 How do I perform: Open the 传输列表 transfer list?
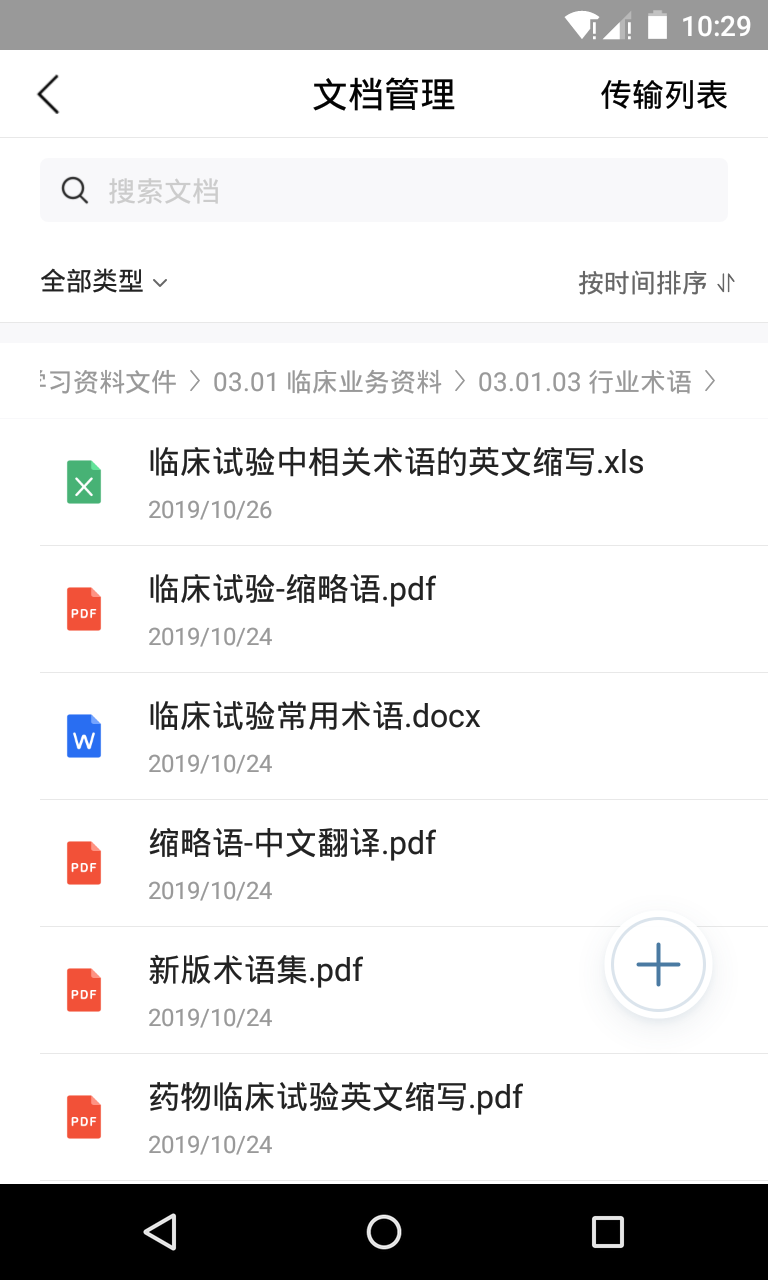coord(663,95)
